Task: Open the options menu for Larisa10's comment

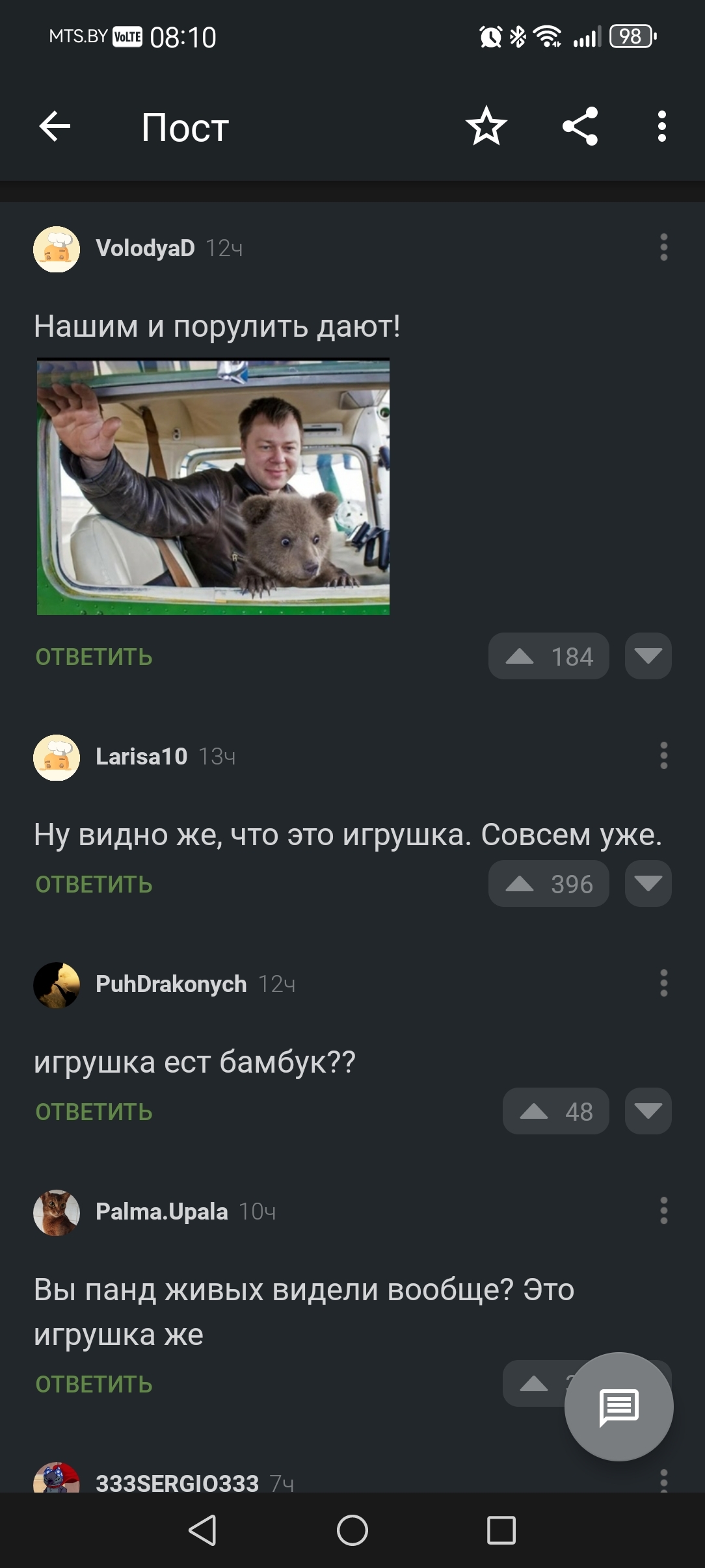Action: point(663,756)
